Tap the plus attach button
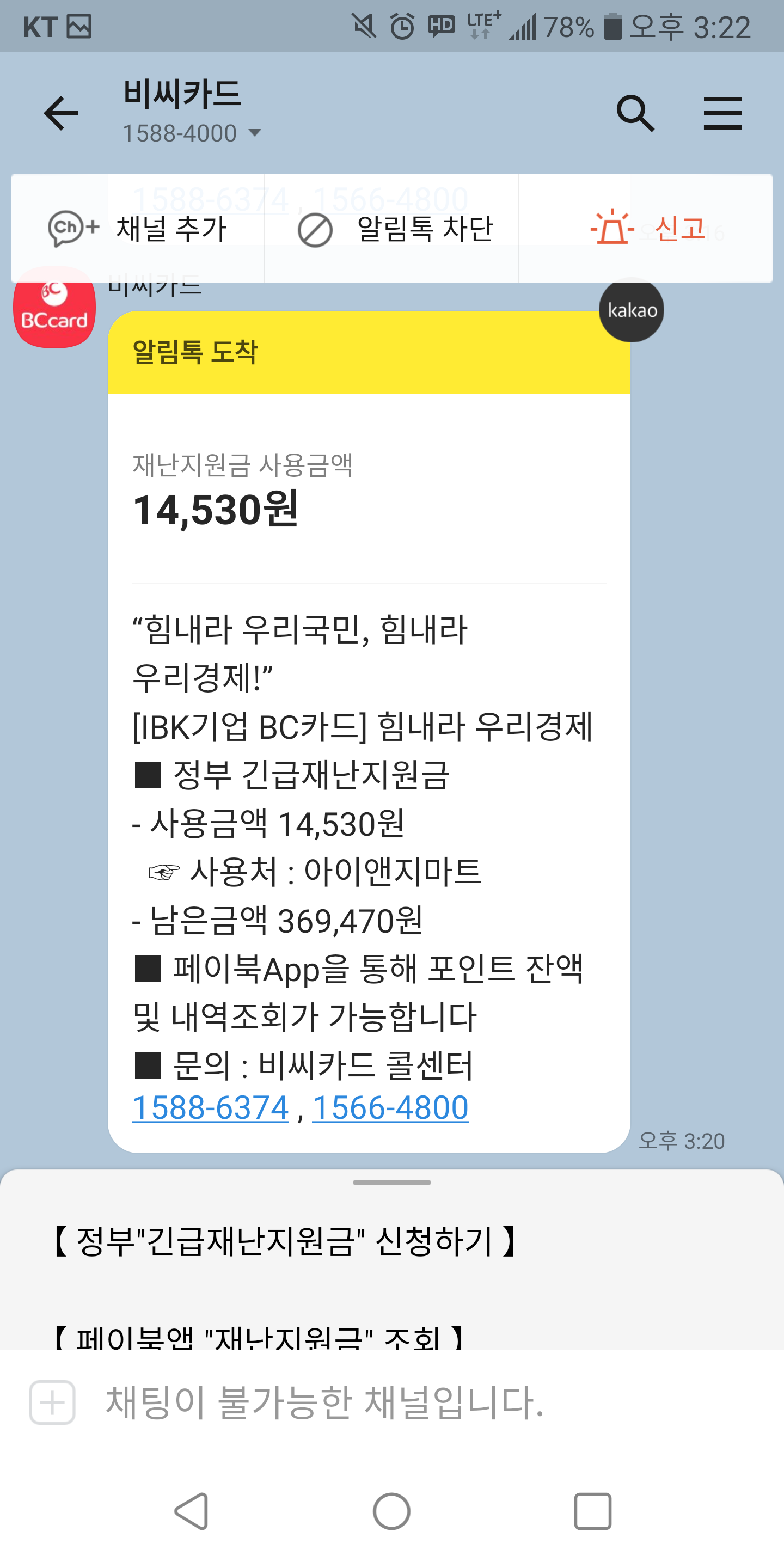The image size is (784, 1568). pos(52,1402)
